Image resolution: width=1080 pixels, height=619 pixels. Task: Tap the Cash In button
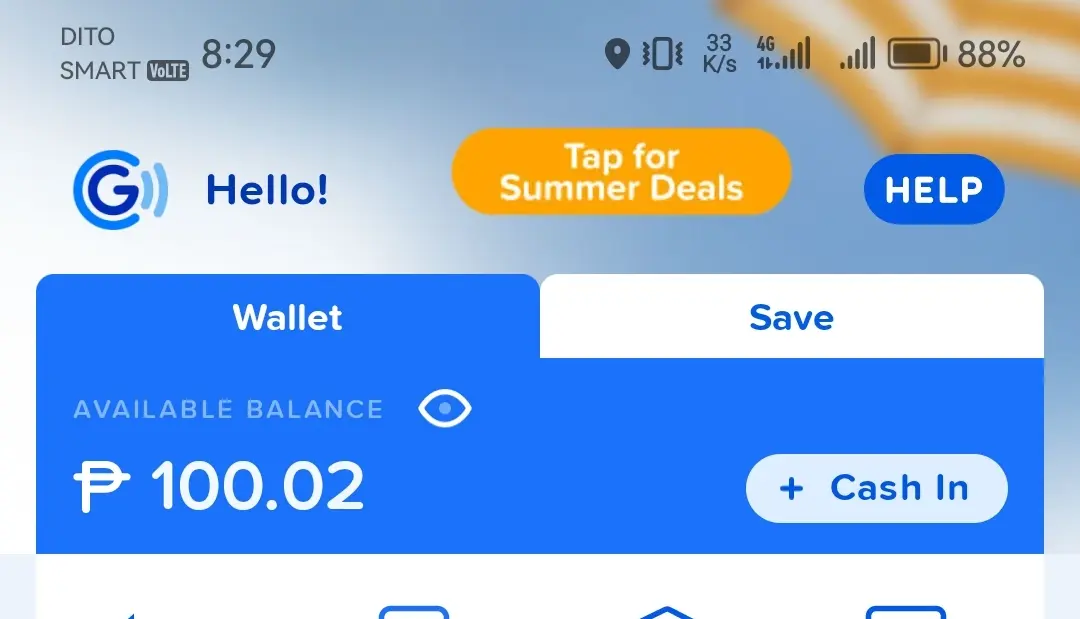point(876,488)
